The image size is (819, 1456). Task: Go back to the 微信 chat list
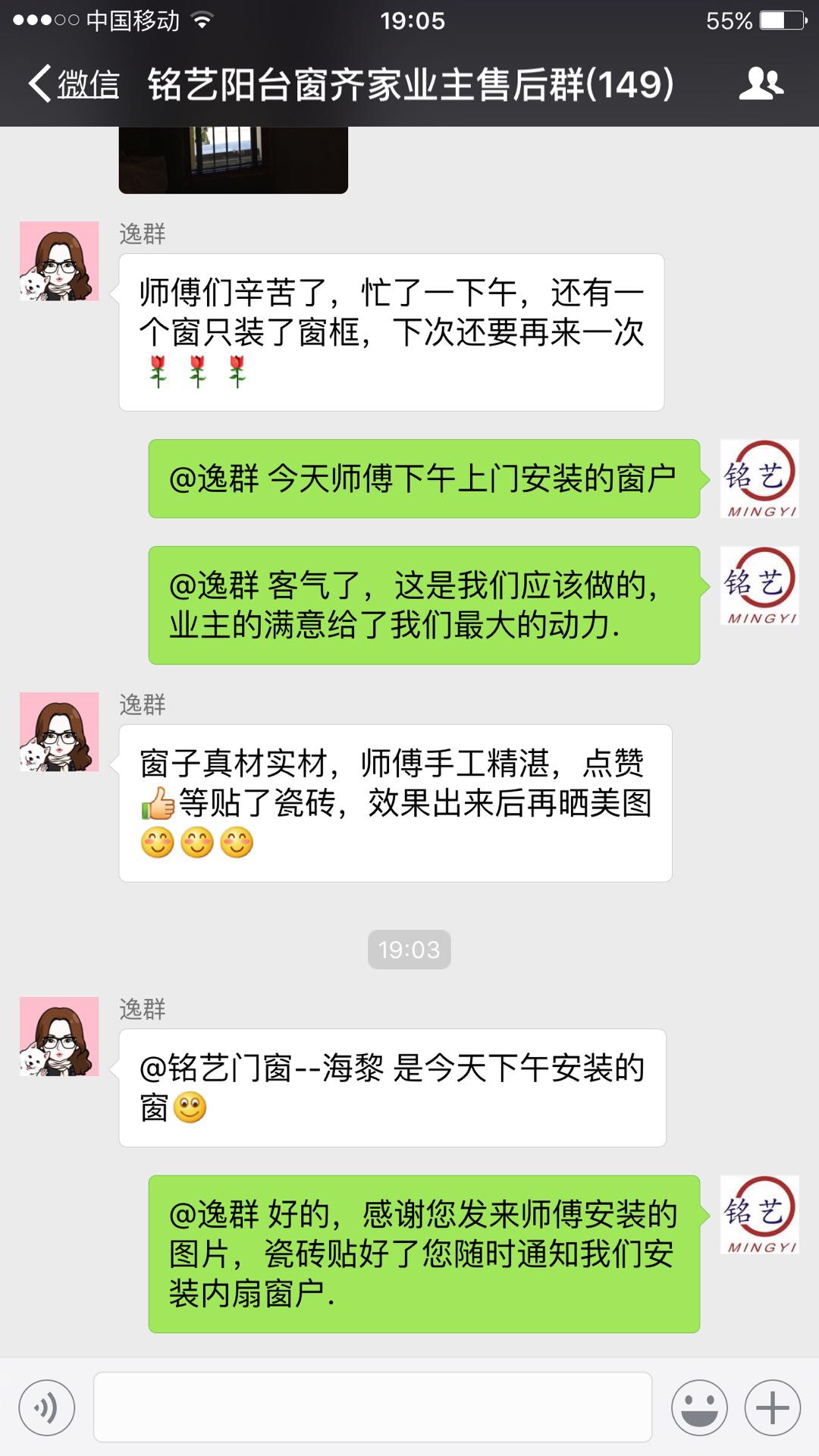click(x=74, y=83)
